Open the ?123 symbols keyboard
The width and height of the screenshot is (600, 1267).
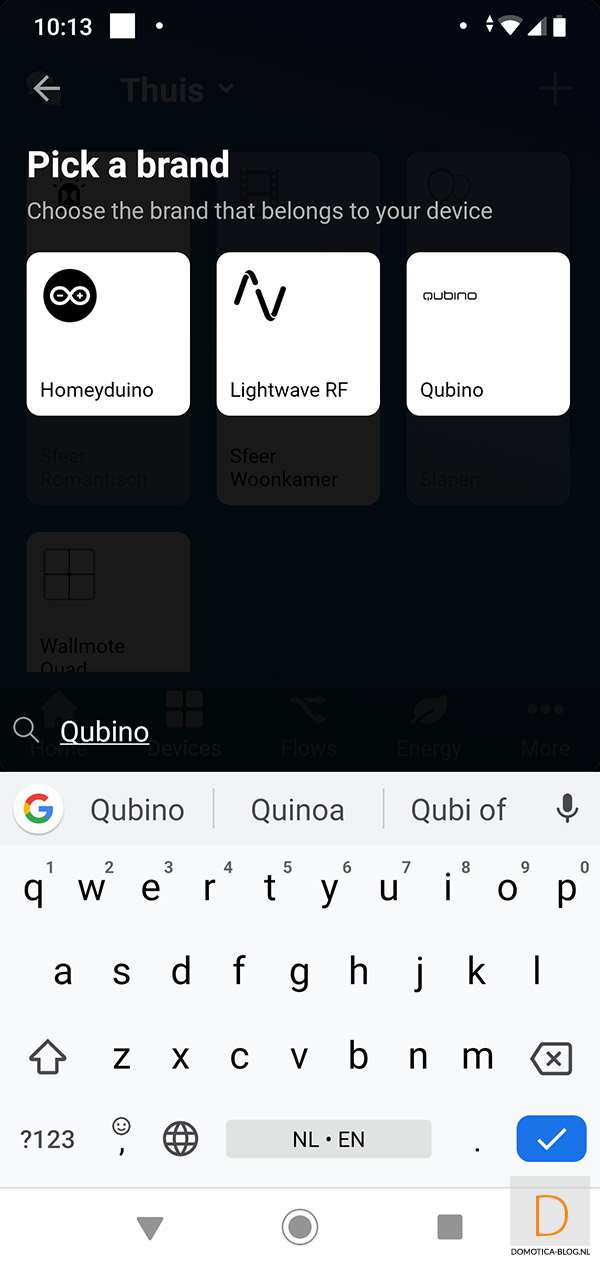[x=48, y=1138]
